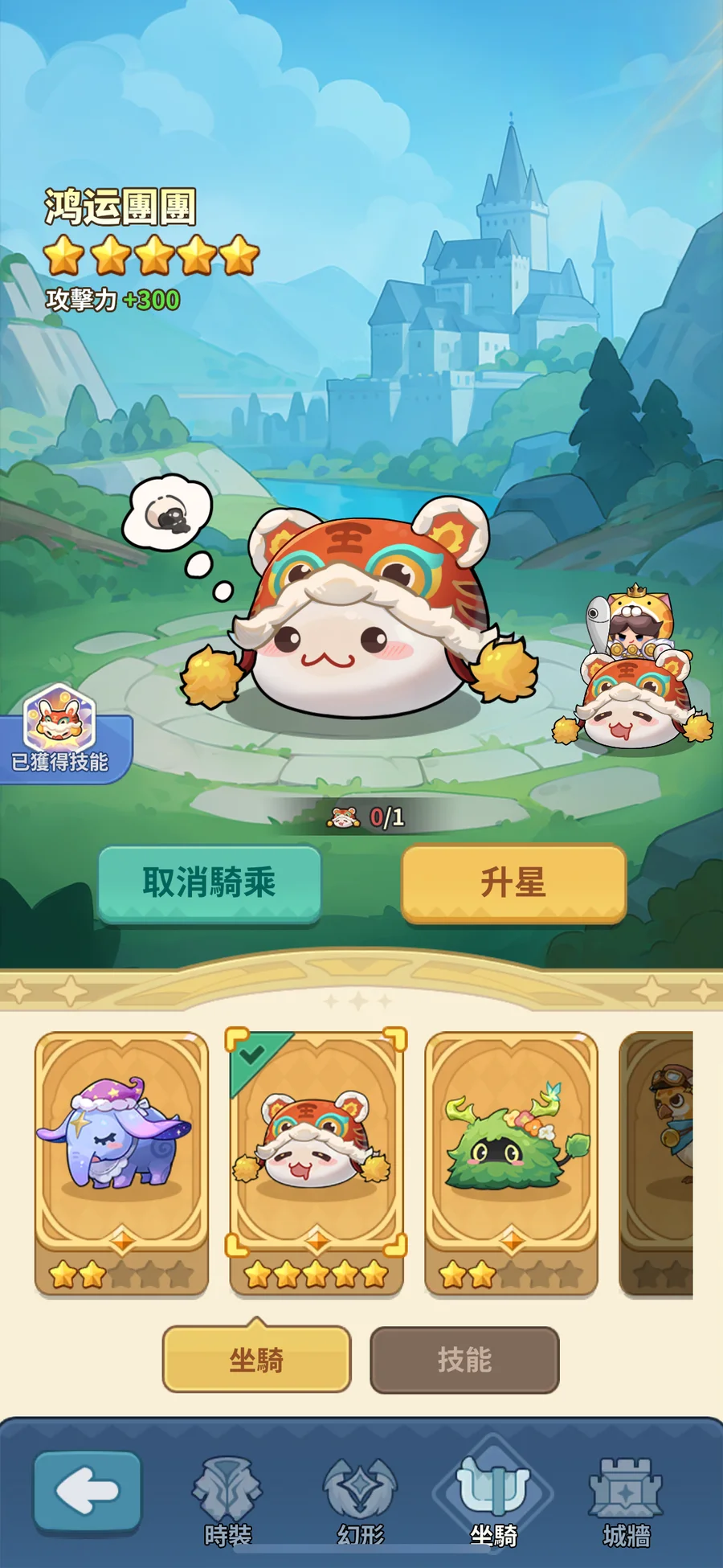
Task: Open the 已獲得技能 skill badge
Action: tap(61, 733)
